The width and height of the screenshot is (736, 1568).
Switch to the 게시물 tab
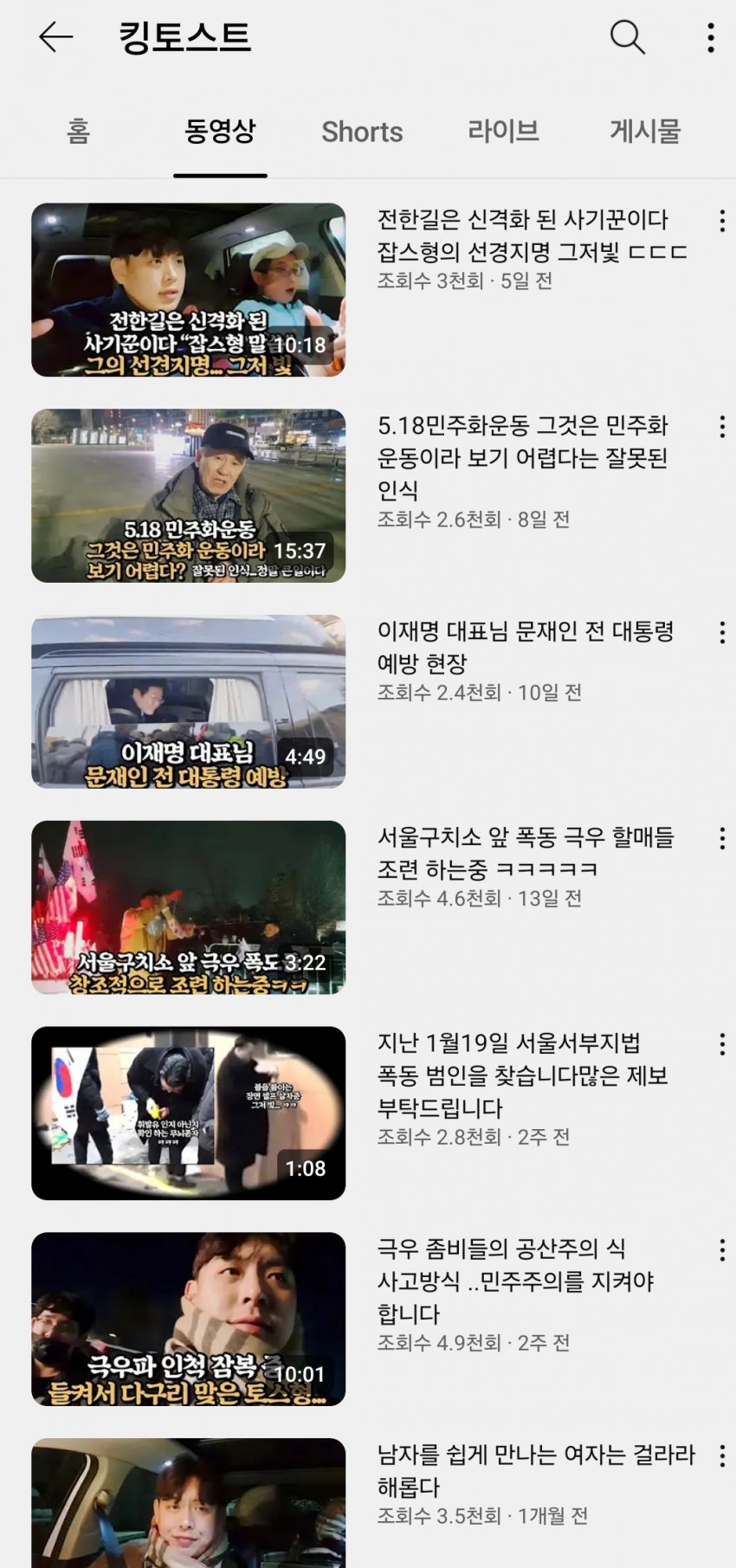(x=645, y=132)
